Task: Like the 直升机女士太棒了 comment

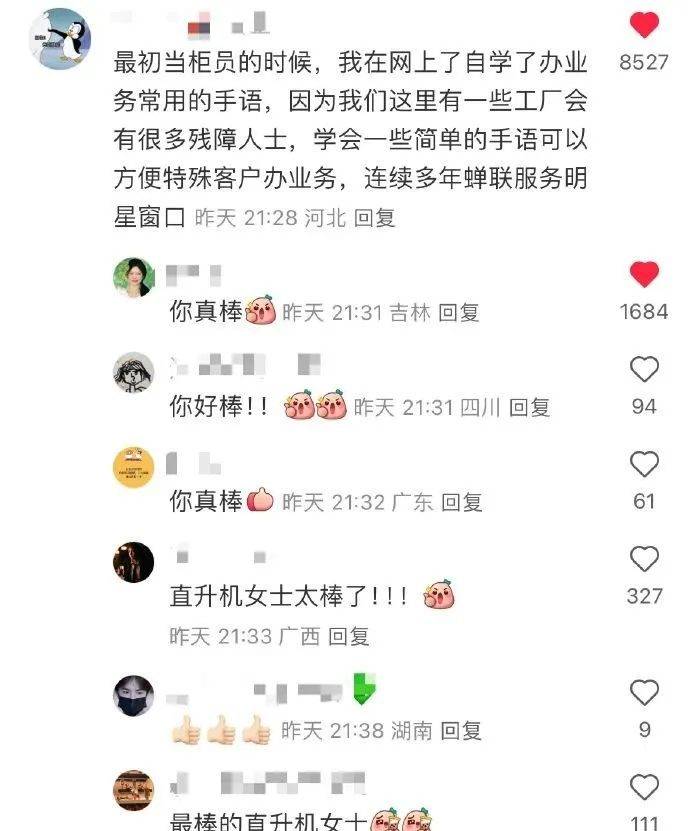Action: click(645, 559)
